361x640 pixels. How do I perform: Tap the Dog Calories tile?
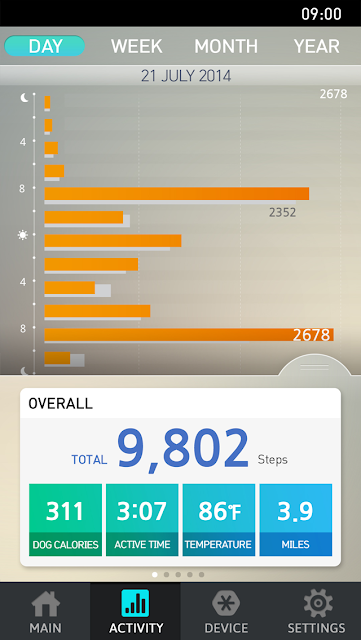(x=65, y=520)
